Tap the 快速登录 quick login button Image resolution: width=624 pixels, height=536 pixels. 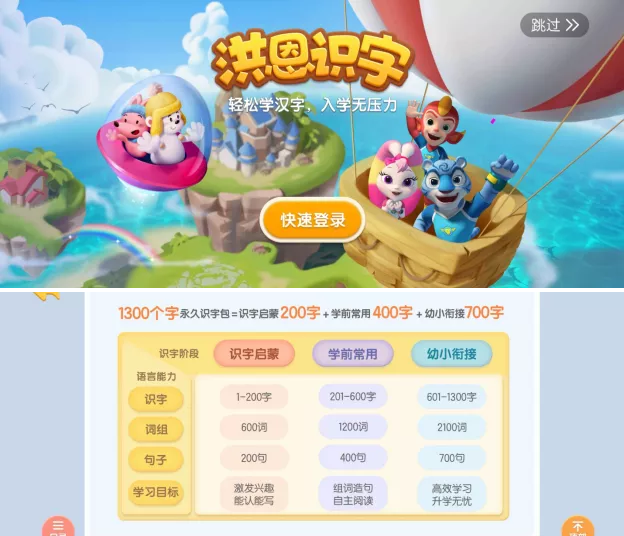pyautogui.click(x=311, y=220)
